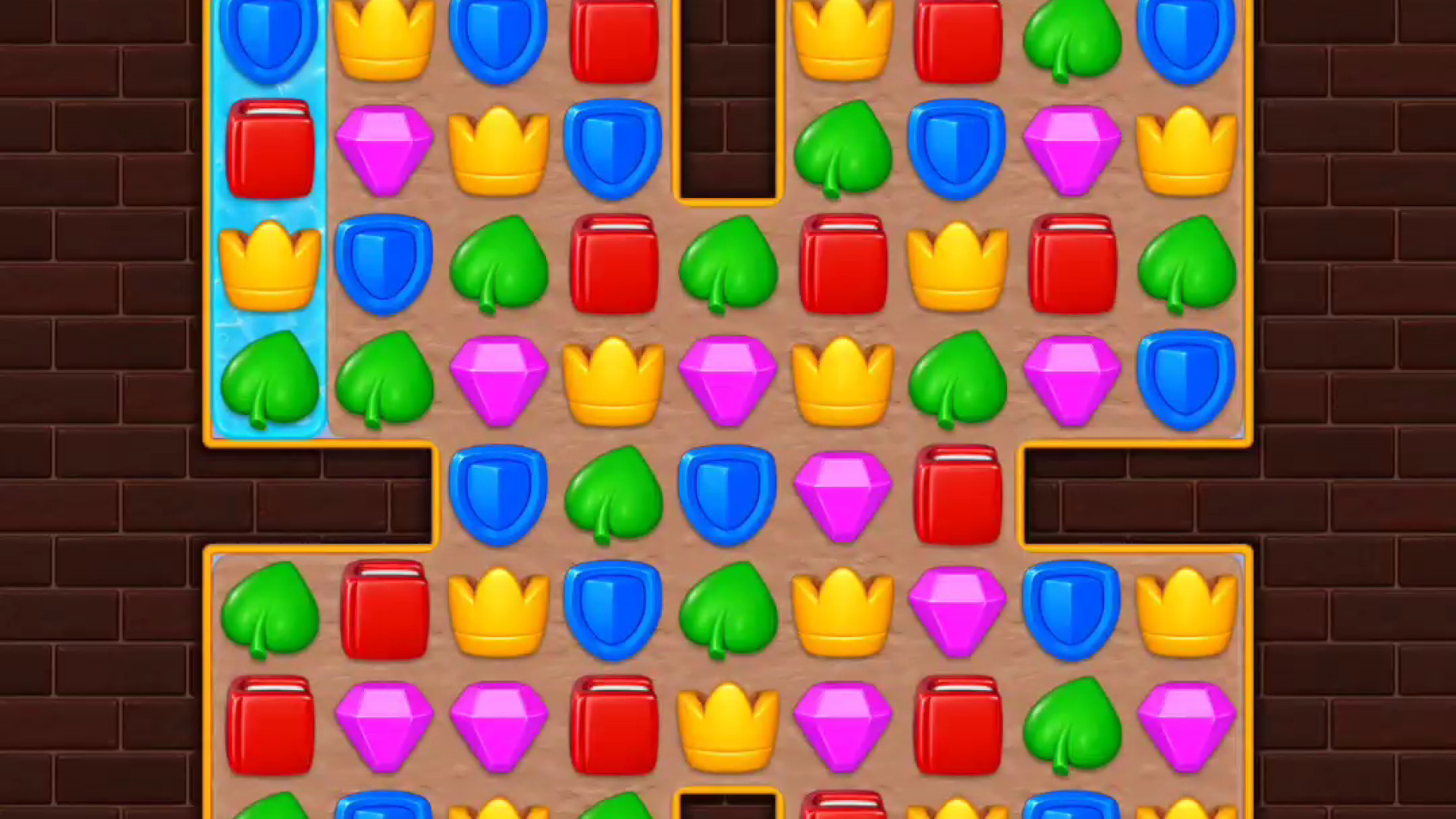This screenshot has height=819, width=1456.
Task: Tap the red block in the narrow five-tile row
Action: coord(958,495)
